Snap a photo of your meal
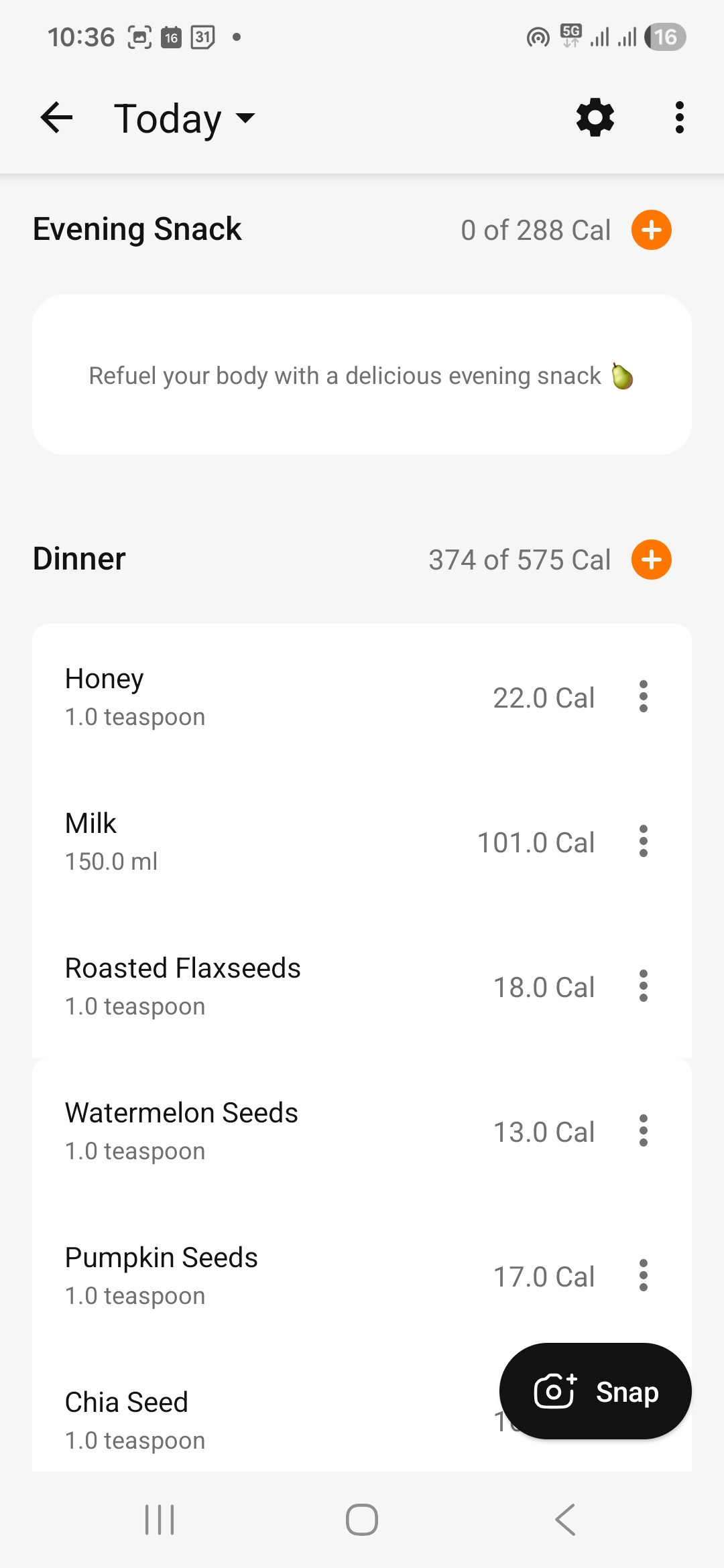724x1568 pixels. click(x=595, y=1392)
